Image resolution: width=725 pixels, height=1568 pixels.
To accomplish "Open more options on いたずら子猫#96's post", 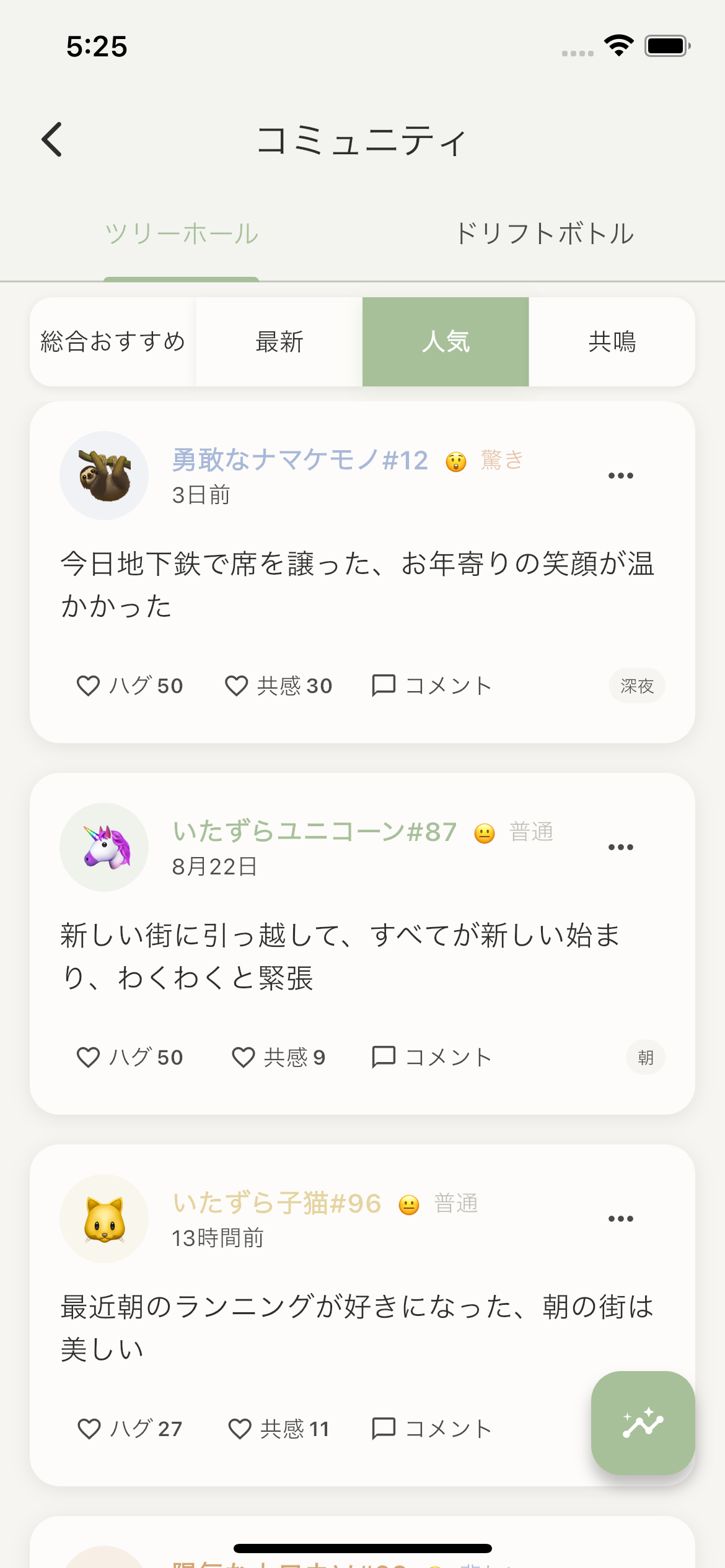I will (x=620, y=1219).
